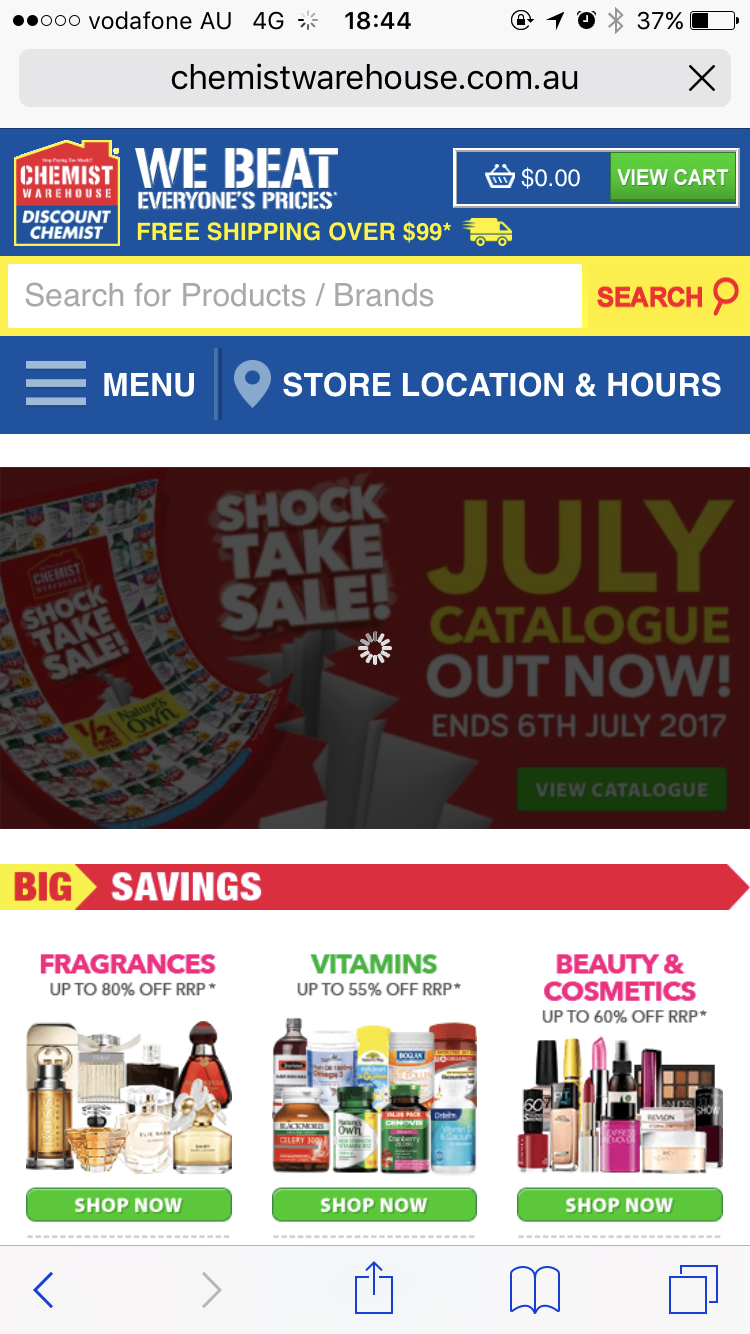Screen dimensions: 750x1334
Task: Go back with the browser back arrow
Action: click(x=43, y=1290)
